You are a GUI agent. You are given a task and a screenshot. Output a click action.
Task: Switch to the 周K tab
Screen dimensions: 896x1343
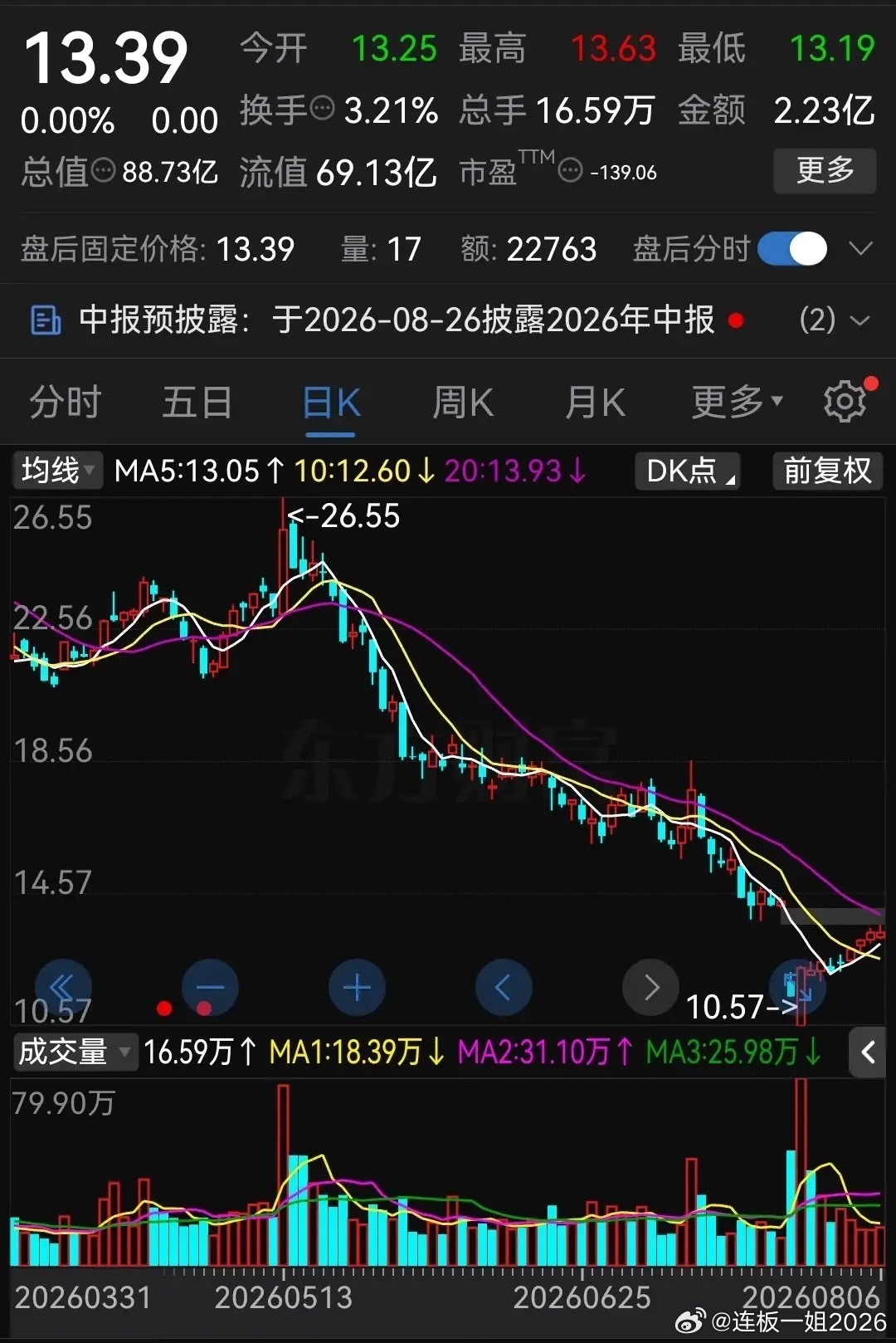pos(463,403)
